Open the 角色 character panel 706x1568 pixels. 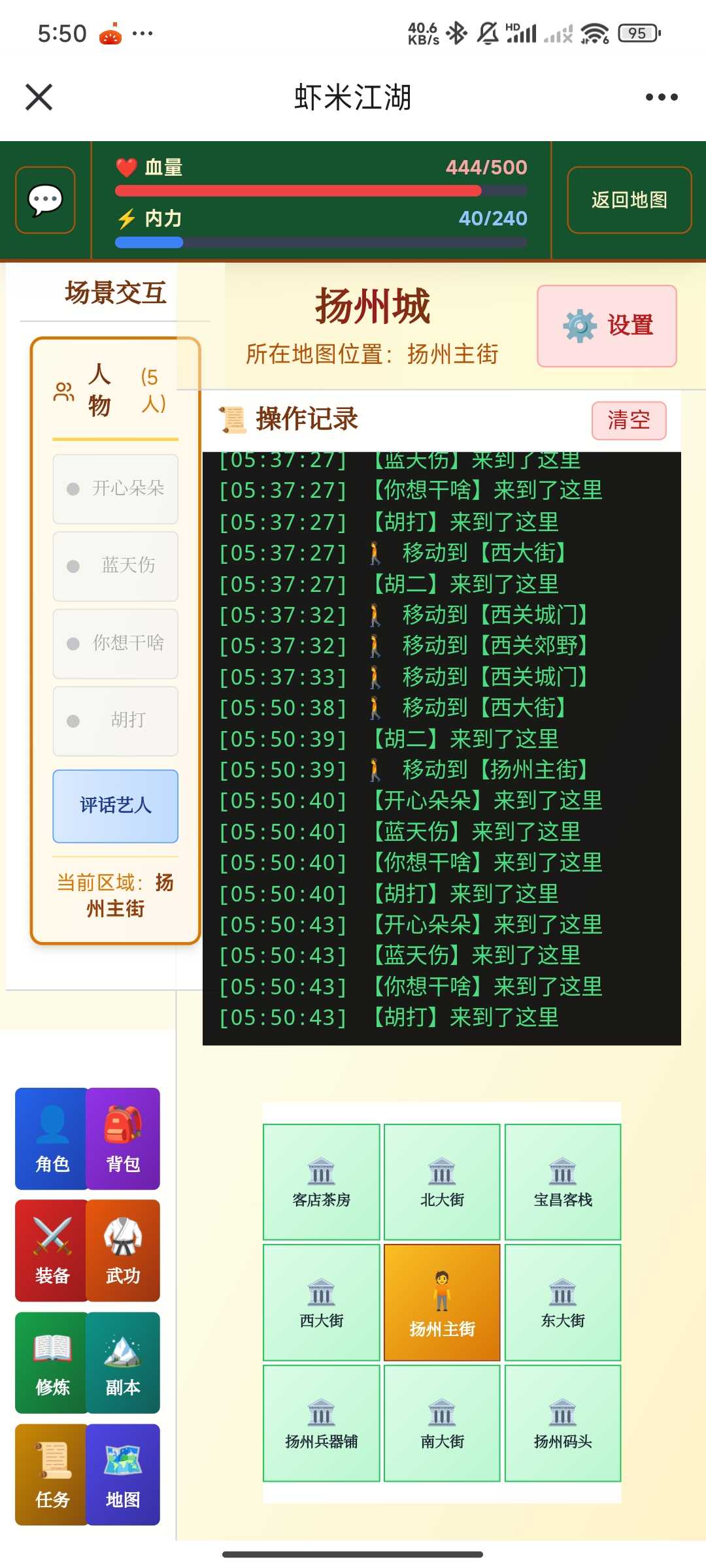(x=52, y=1138)
